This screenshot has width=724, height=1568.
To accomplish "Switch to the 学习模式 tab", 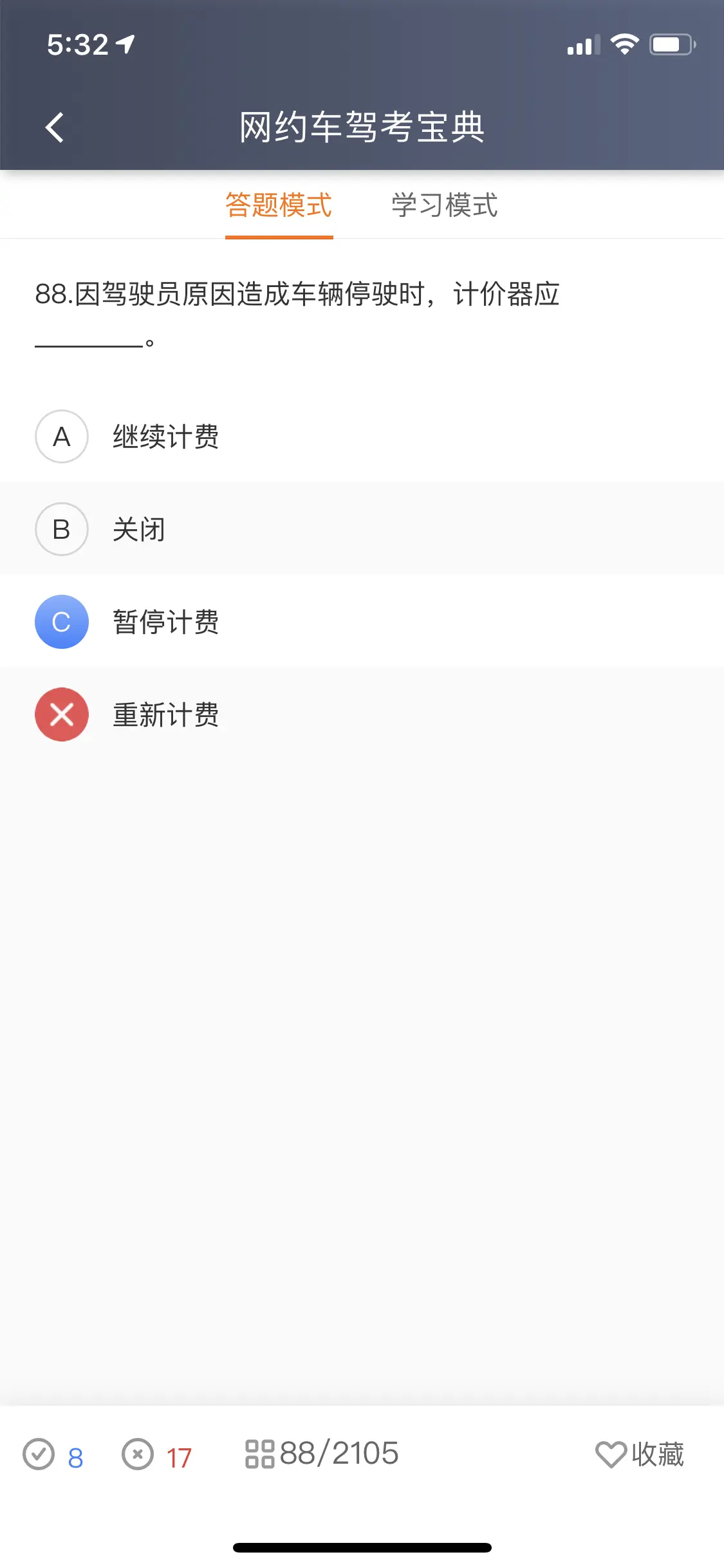I will click(445, 205).
